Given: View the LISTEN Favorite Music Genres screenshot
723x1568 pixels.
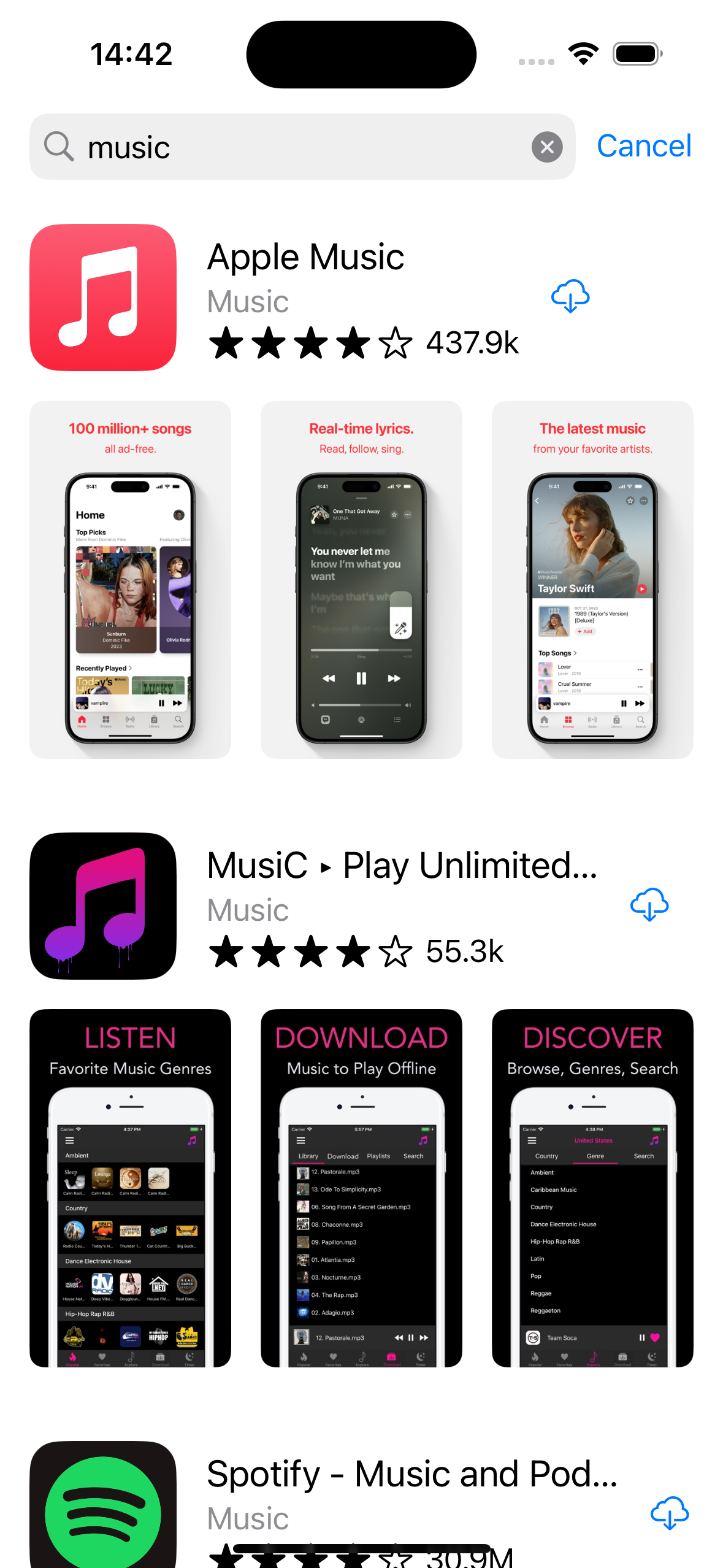Looking at the screenshot, I should (130, 1188).
